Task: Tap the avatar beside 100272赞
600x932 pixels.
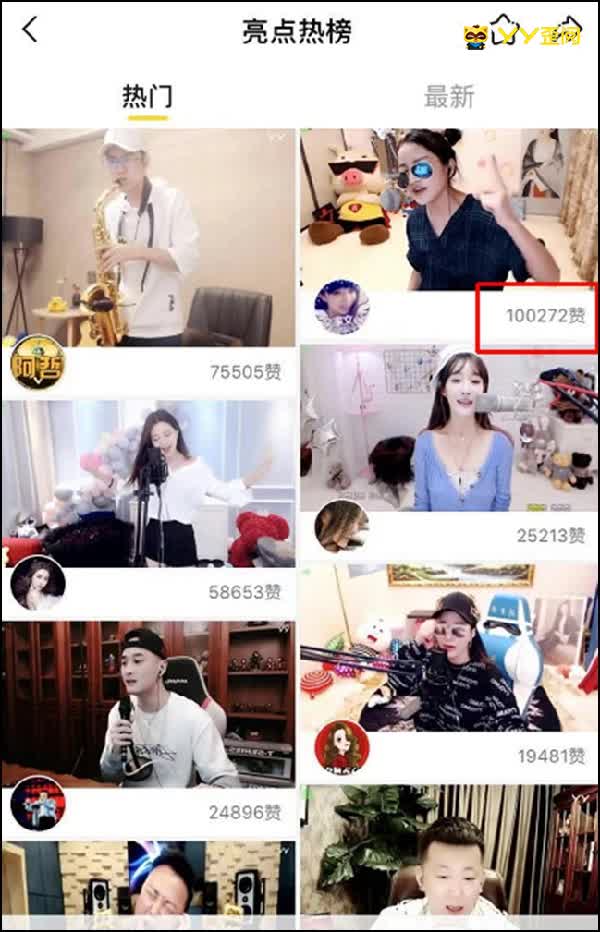Action: pyautogui.click(x=343, y=307)
